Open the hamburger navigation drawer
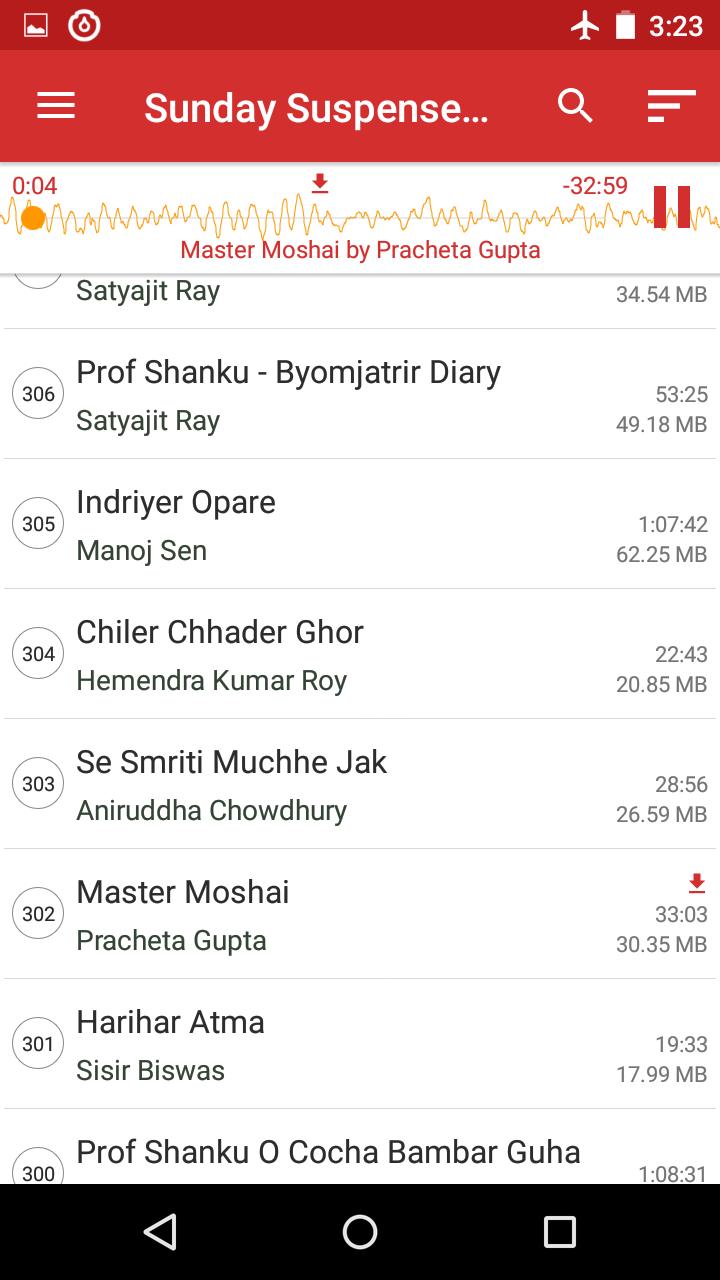The height and width of the screenshot is (1280, 720). pos(56,106)
